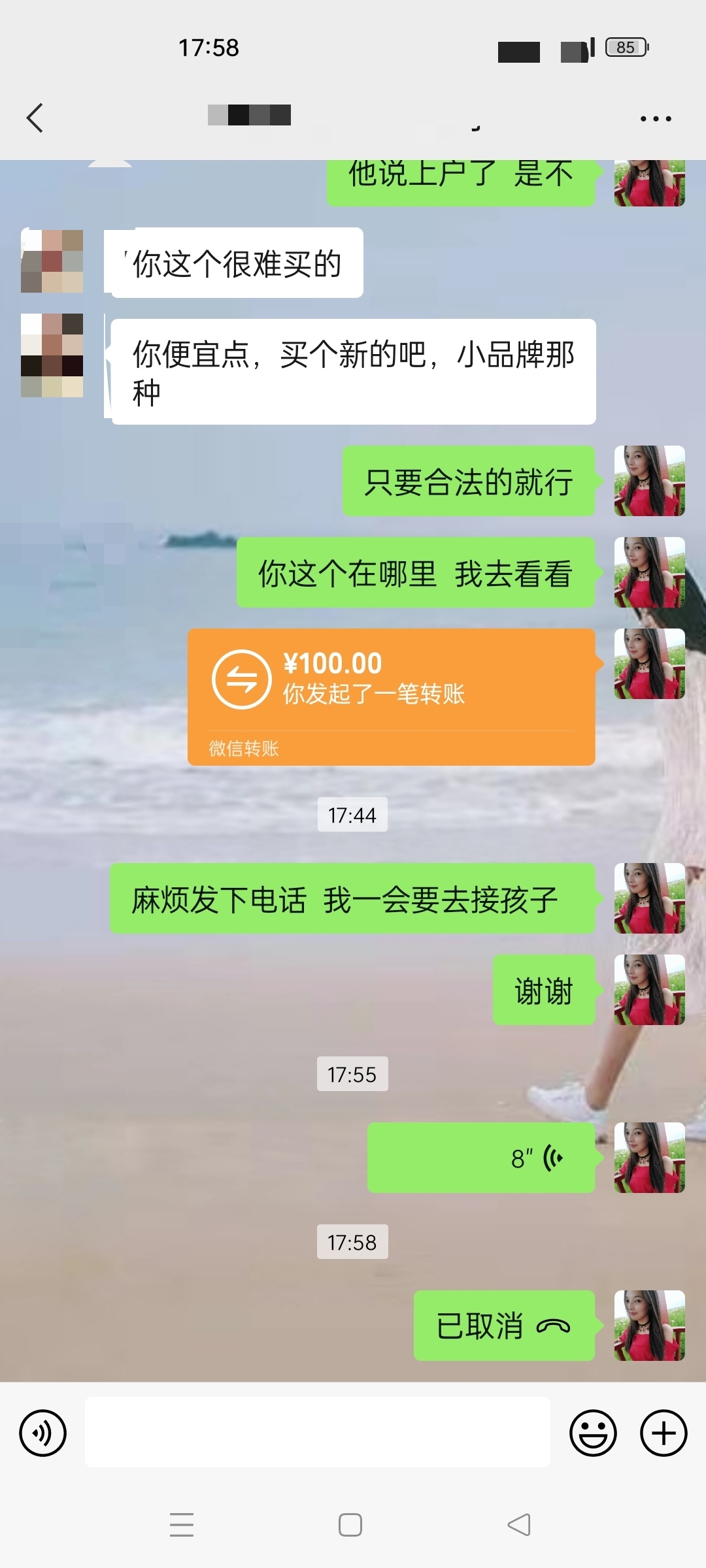Play the 8-second voice message
Viewport: 706px width, 1568px height.
(481, 1158)
